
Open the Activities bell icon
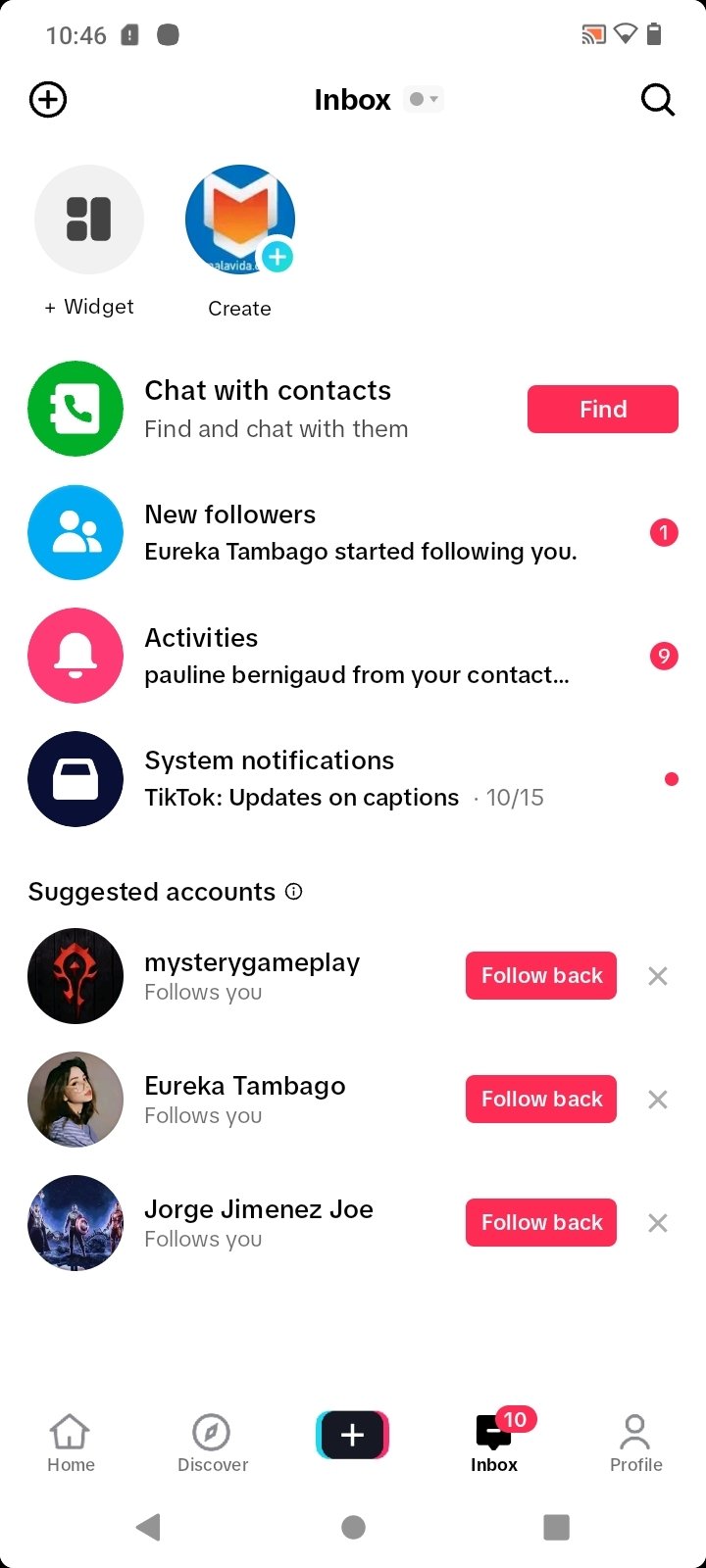click(76, 656)
